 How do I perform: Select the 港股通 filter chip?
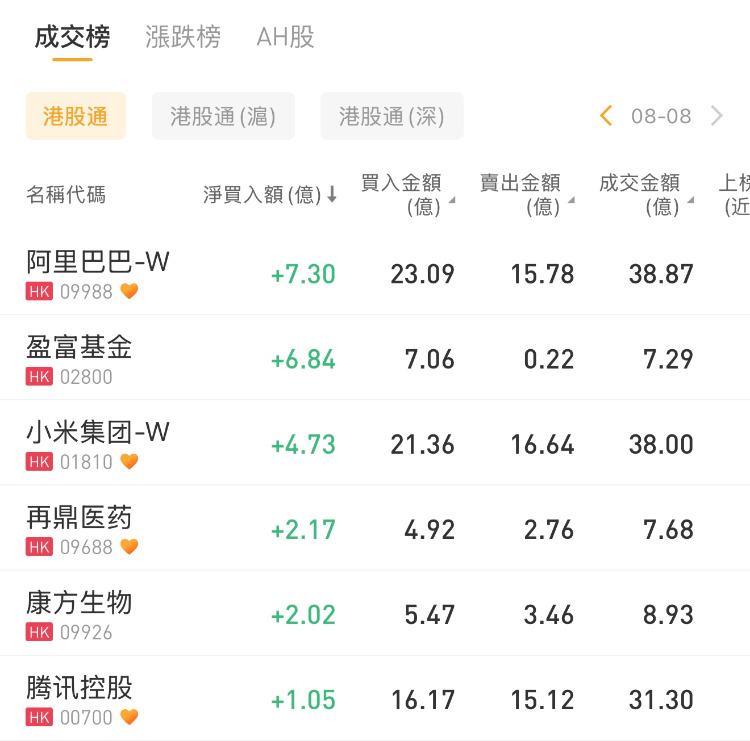click(75, 116)
